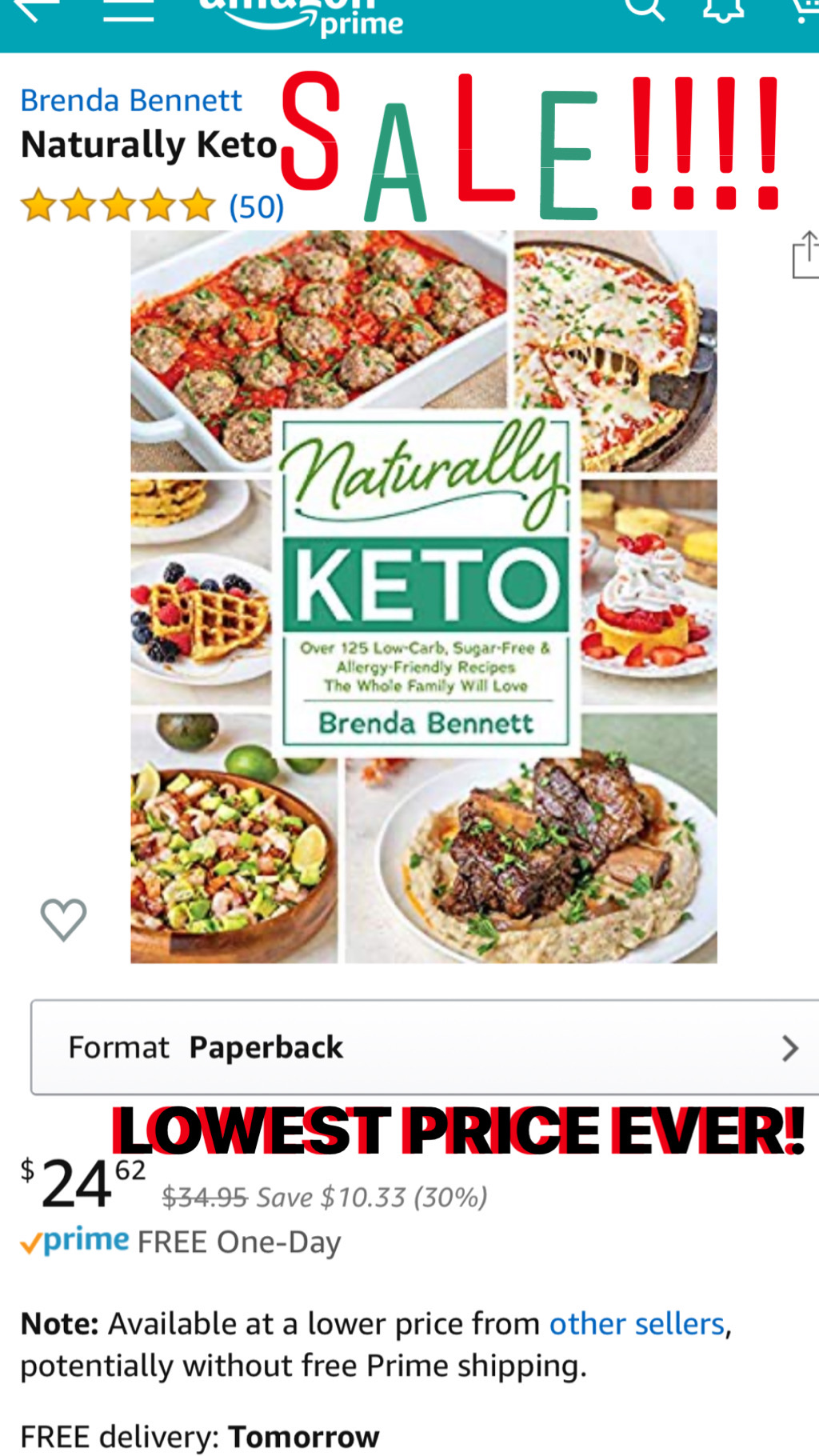View the shopping cart icon
Viewport: 819px width, 1456px height.
(x=808, y=10)
